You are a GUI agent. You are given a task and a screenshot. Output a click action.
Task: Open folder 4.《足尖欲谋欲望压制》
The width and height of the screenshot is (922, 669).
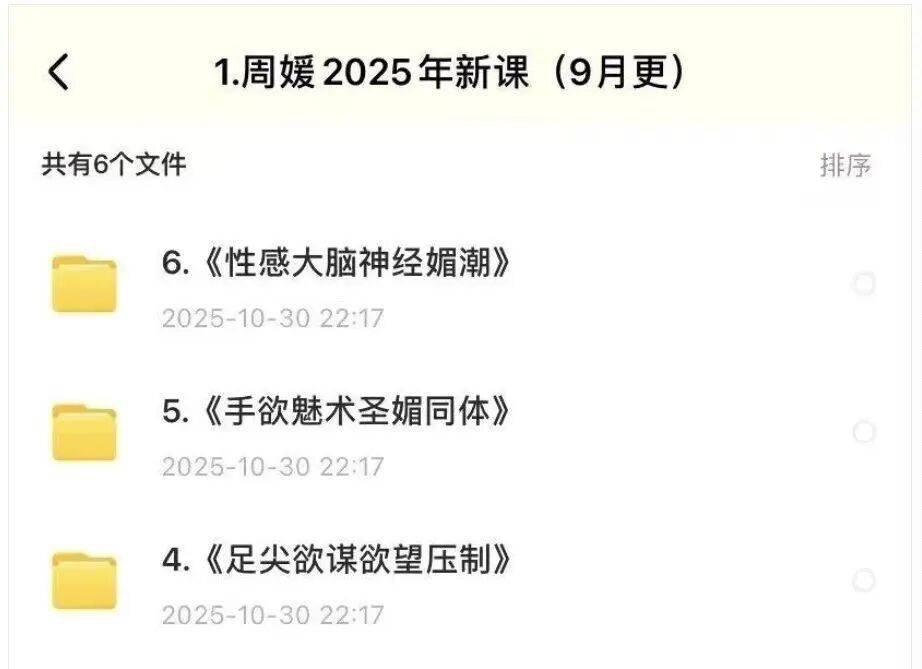click(x=336, y=560)
